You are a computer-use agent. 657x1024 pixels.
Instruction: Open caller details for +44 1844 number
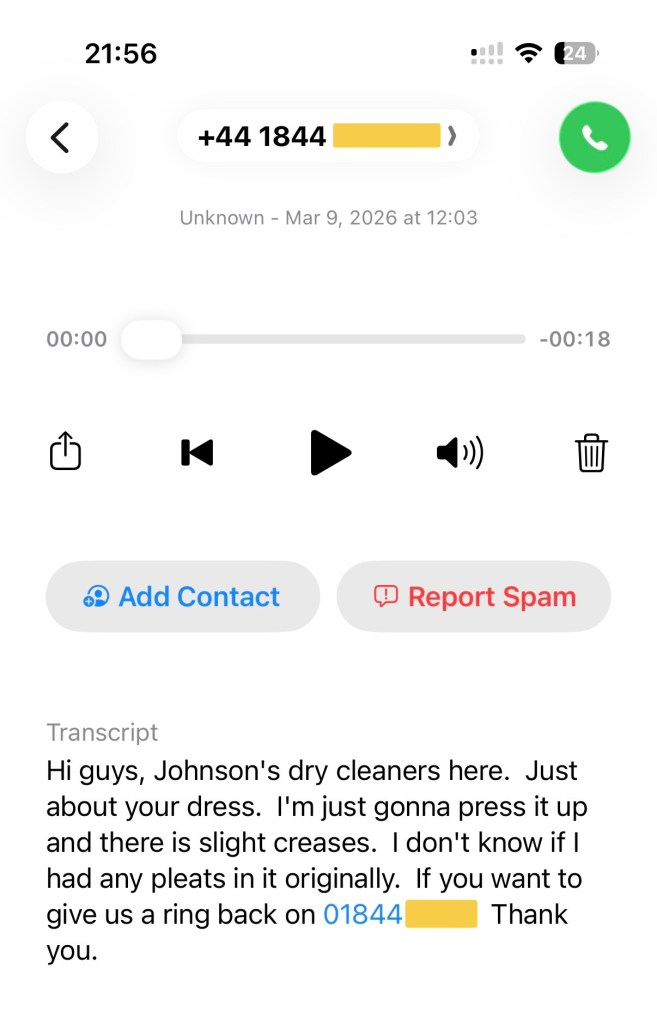[327, 137]
